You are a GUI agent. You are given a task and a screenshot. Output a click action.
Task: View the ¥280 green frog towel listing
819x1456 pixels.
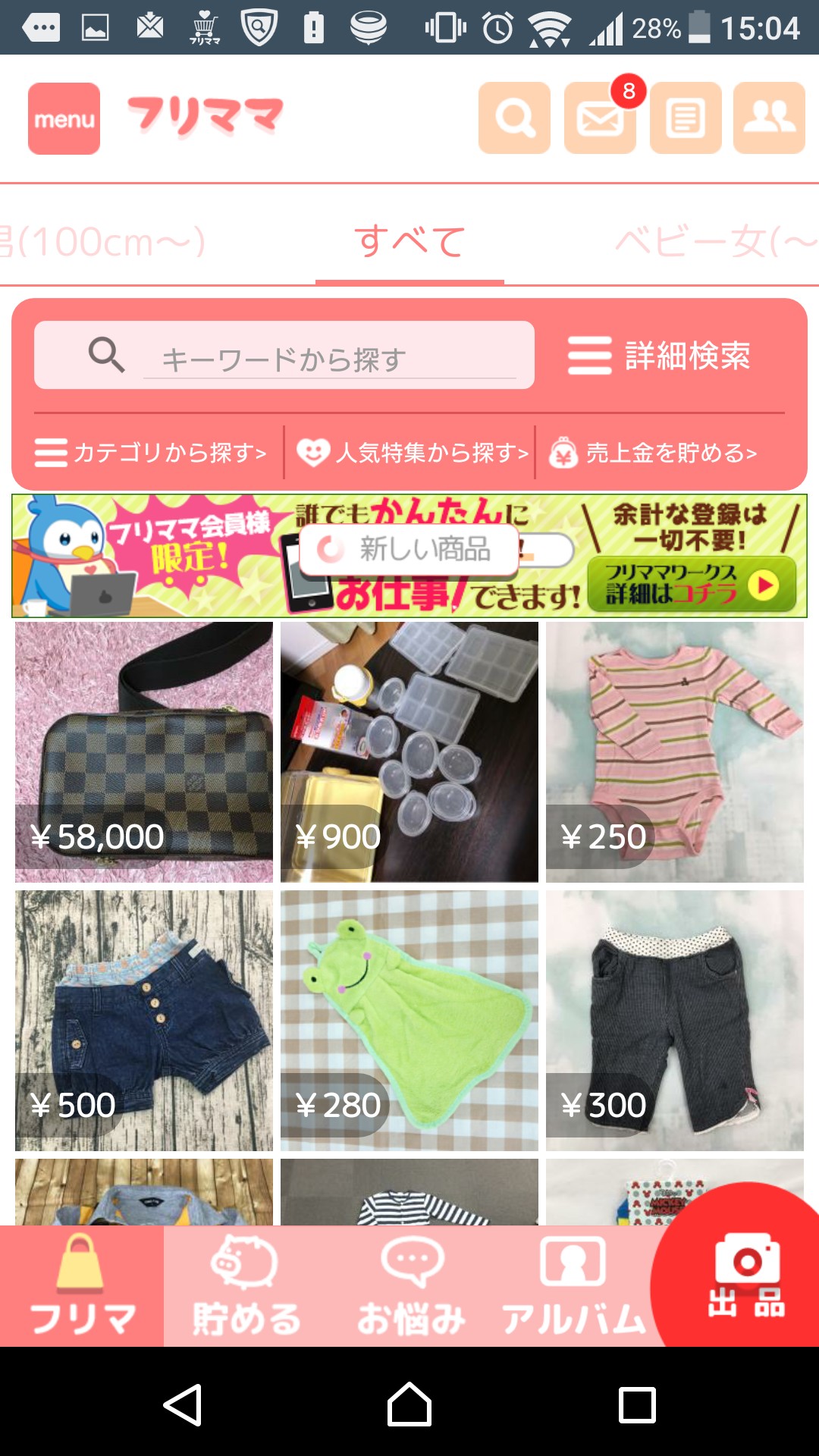point(409,1020)
